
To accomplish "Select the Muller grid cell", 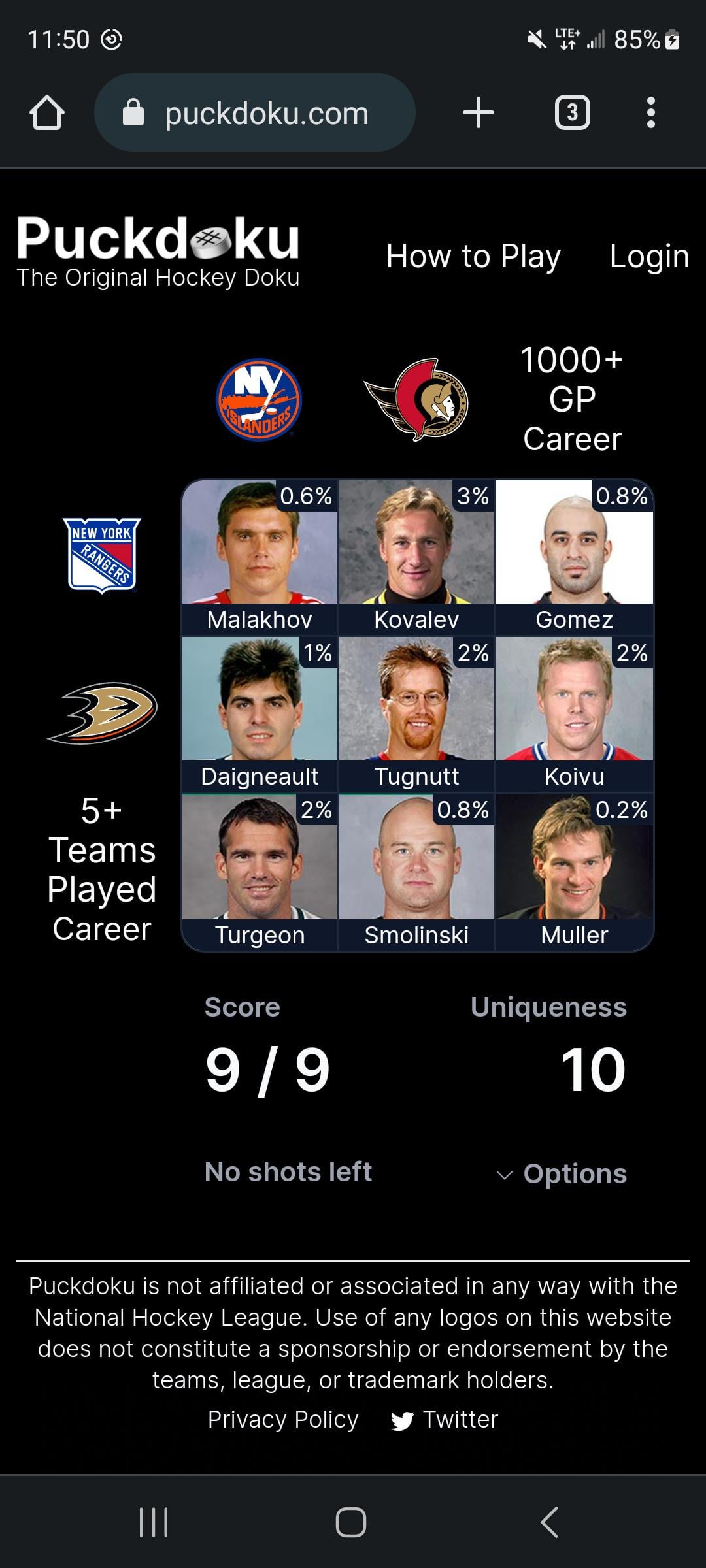I will (574, 872).
